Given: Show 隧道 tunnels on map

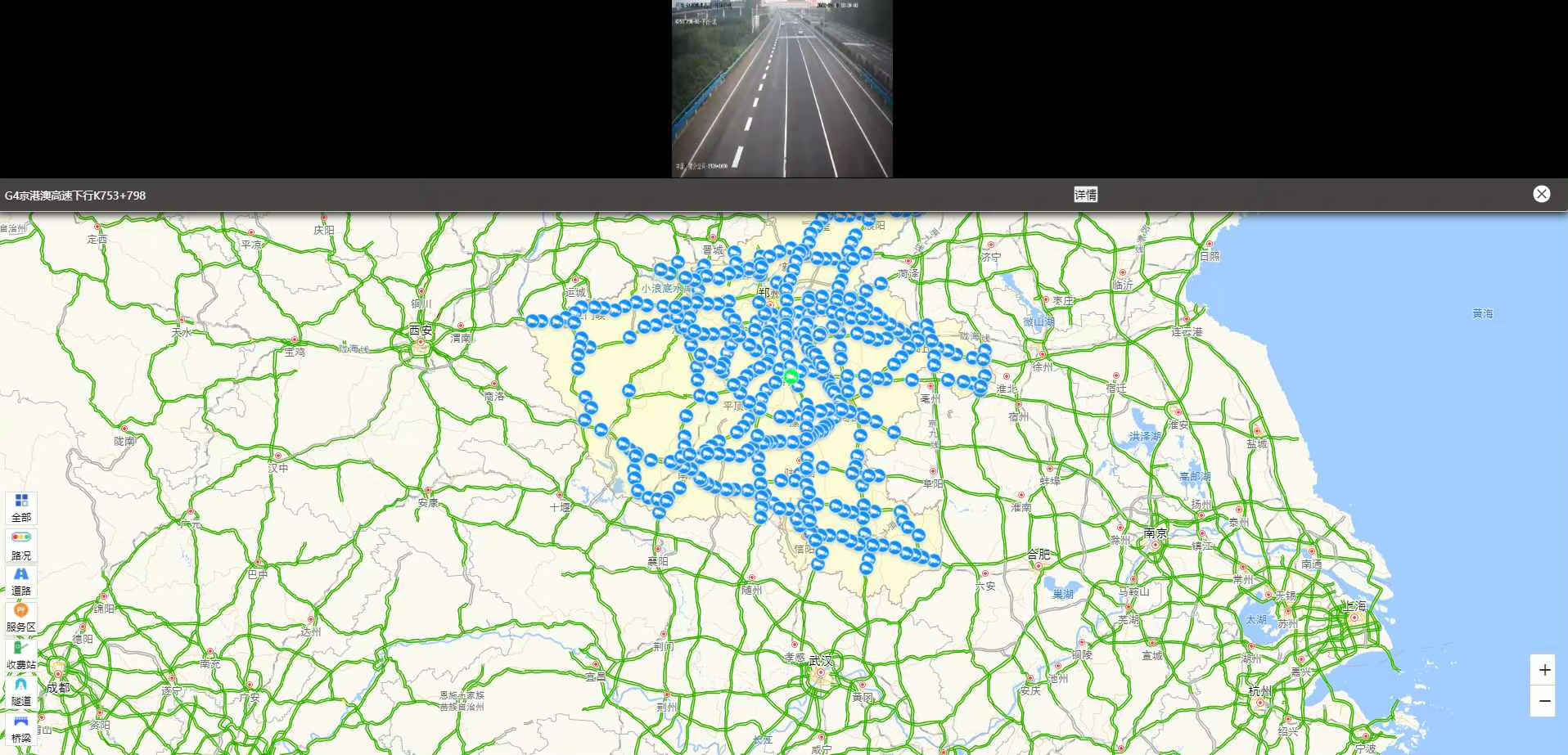Looking at the screenshot, I should (x=21, y=691).
